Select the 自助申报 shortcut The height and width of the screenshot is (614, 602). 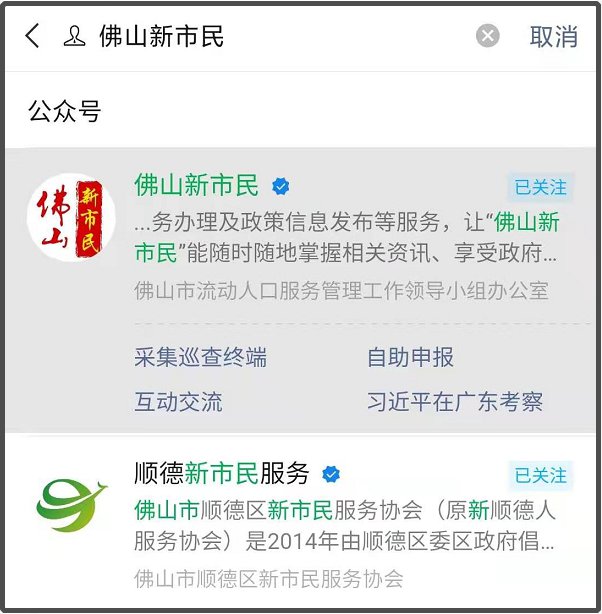(x=410, y=357)
